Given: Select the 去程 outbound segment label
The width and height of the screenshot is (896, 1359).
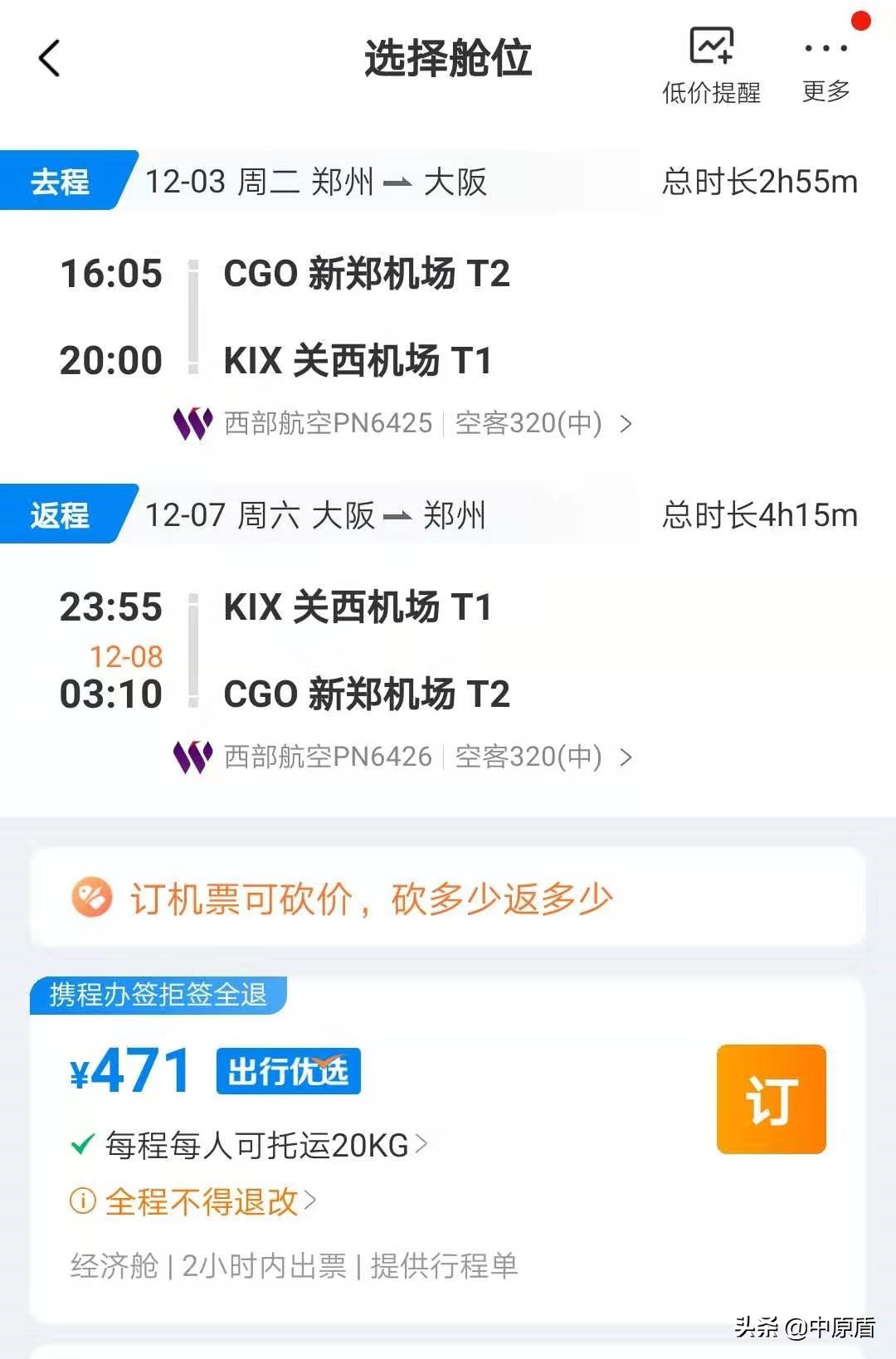Looking at the screenshot, I should pos(60,182).
